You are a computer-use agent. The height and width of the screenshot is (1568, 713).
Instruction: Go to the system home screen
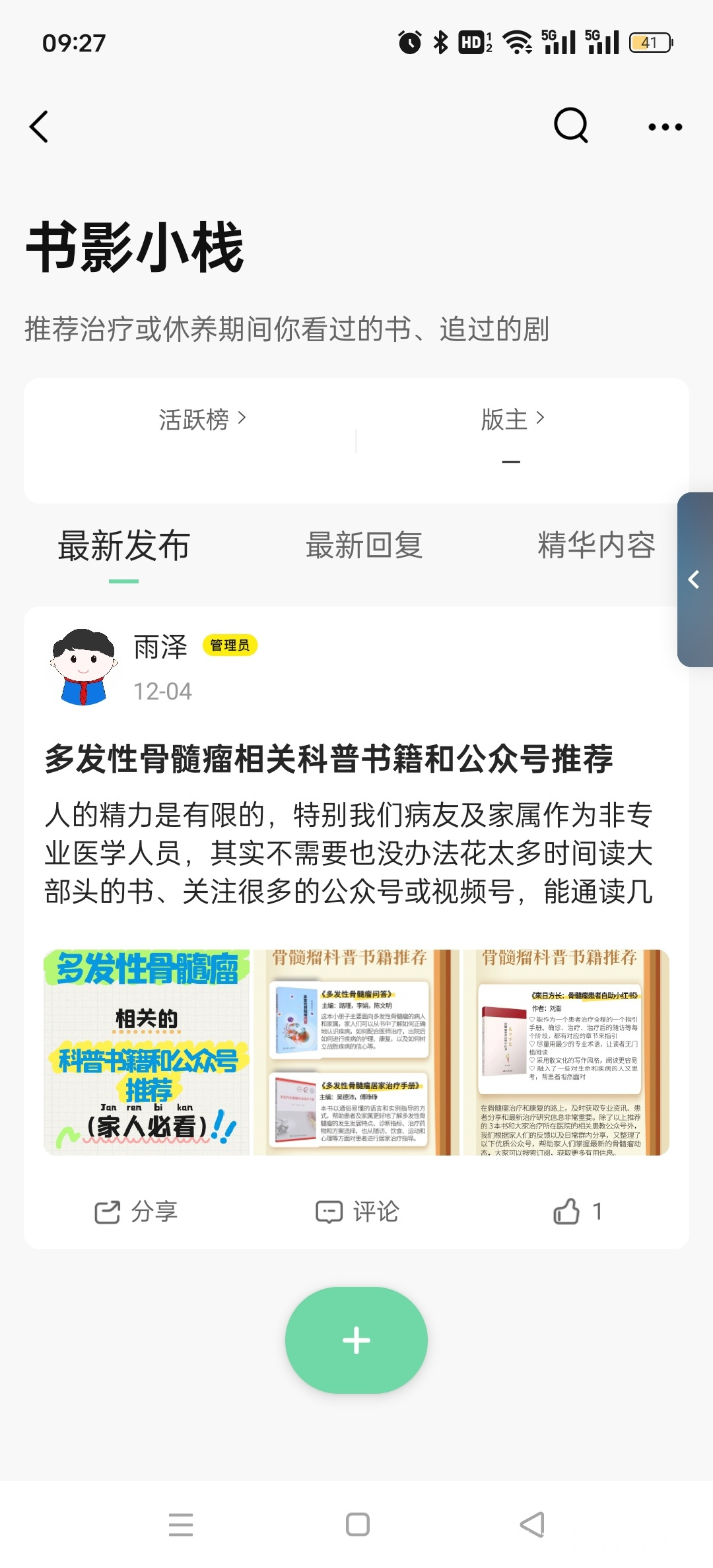coord(357,1524)
